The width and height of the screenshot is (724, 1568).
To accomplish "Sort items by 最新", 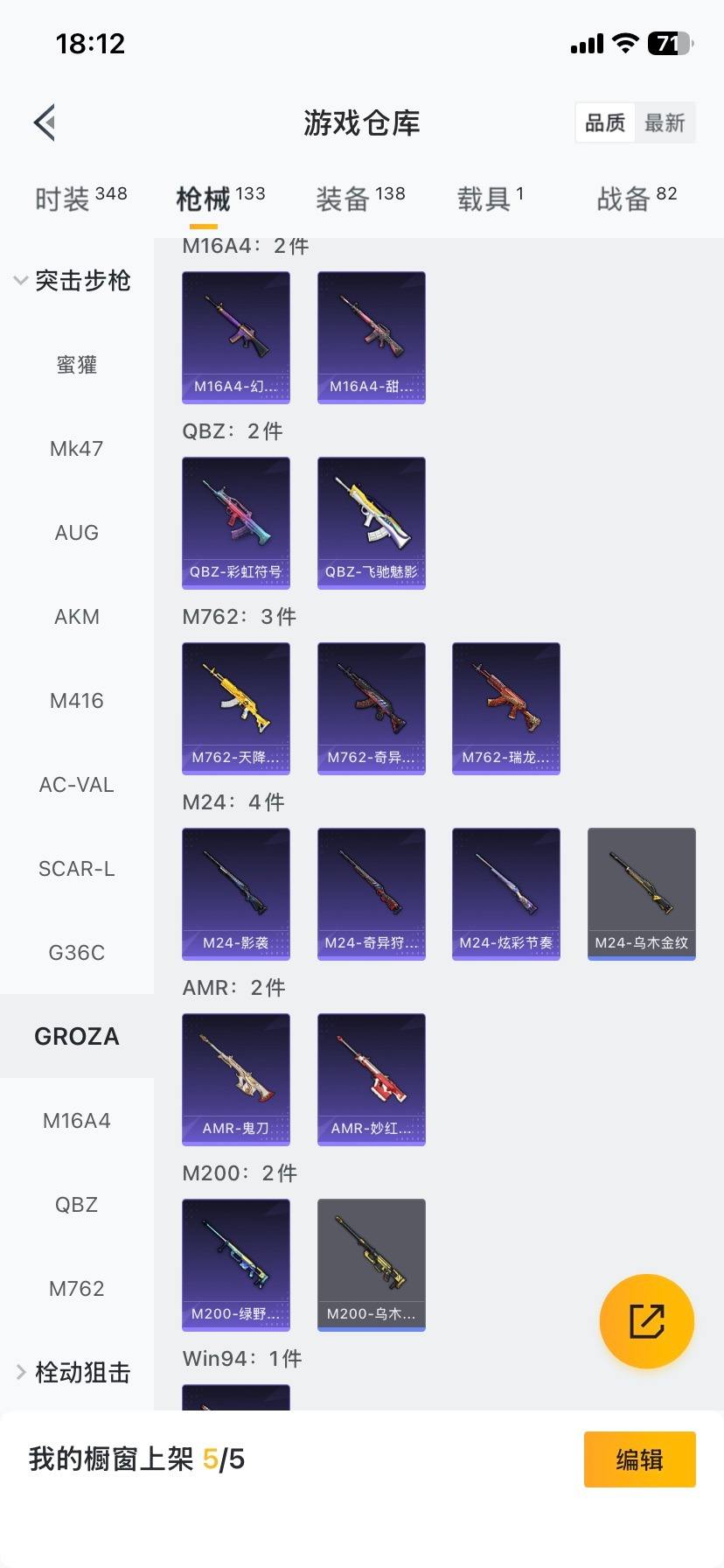I will [665, 122].
